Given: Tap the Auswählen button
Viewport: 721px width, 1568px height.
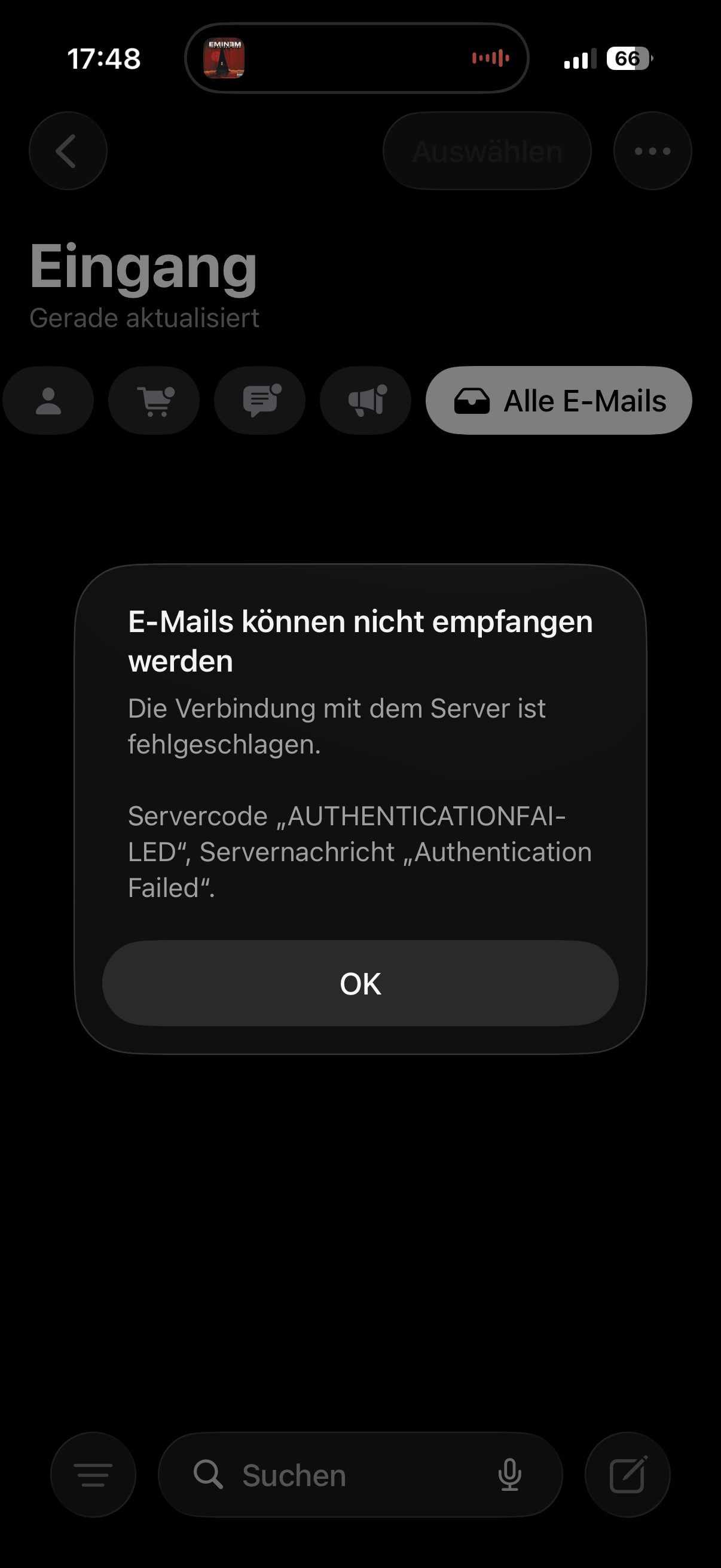Looking at the screenshot, I should 487,151.
